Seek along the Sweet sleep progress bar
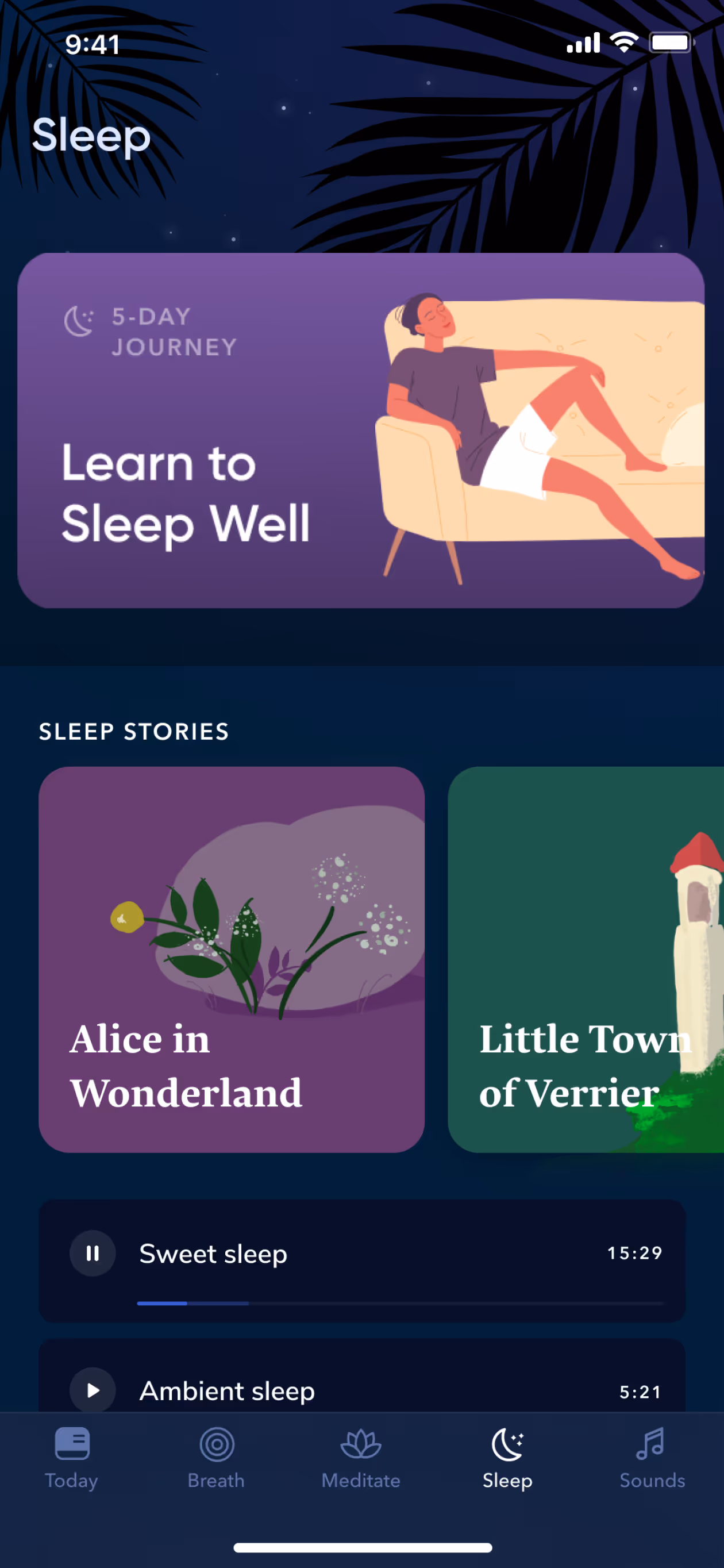724x1568 pixels. (400, 1303)
